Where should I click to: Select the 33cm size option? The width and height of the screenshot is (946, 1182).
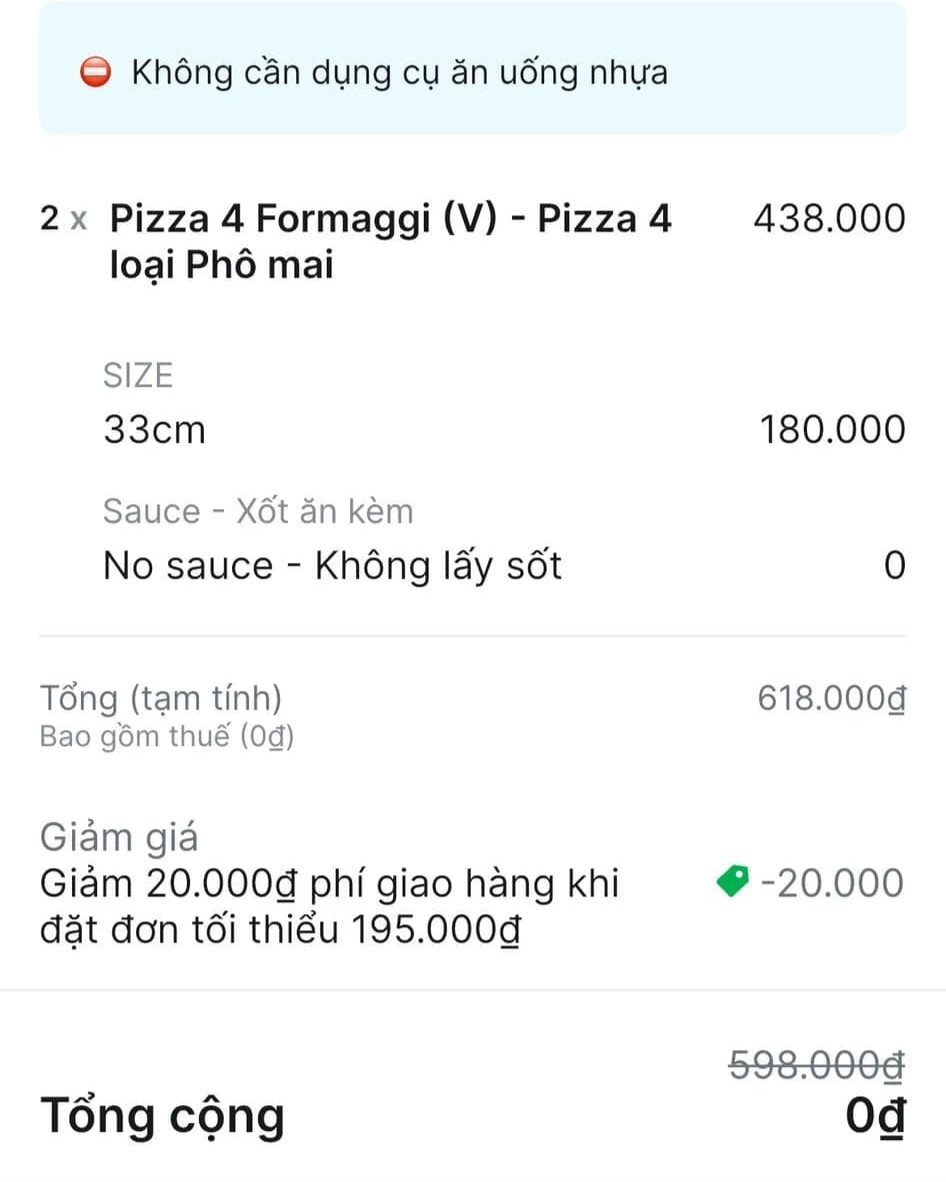[156, 428]
